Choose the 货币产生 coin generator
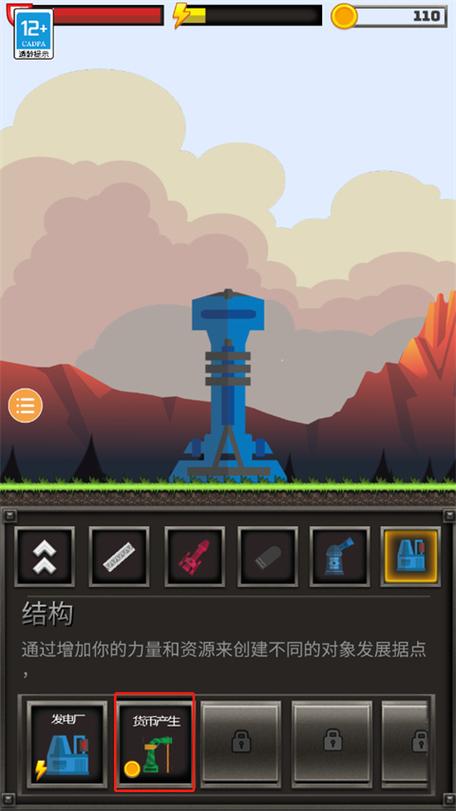Viewport: 456px width, 811px height. click(155, 744)
